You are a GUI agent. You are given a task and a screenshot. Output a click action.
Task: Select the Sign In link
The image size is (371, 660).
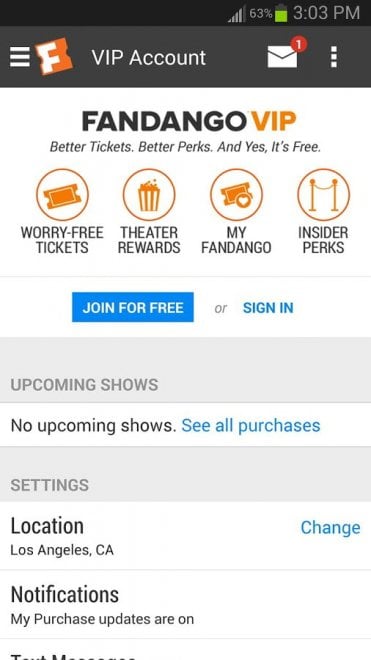[268, 308]
